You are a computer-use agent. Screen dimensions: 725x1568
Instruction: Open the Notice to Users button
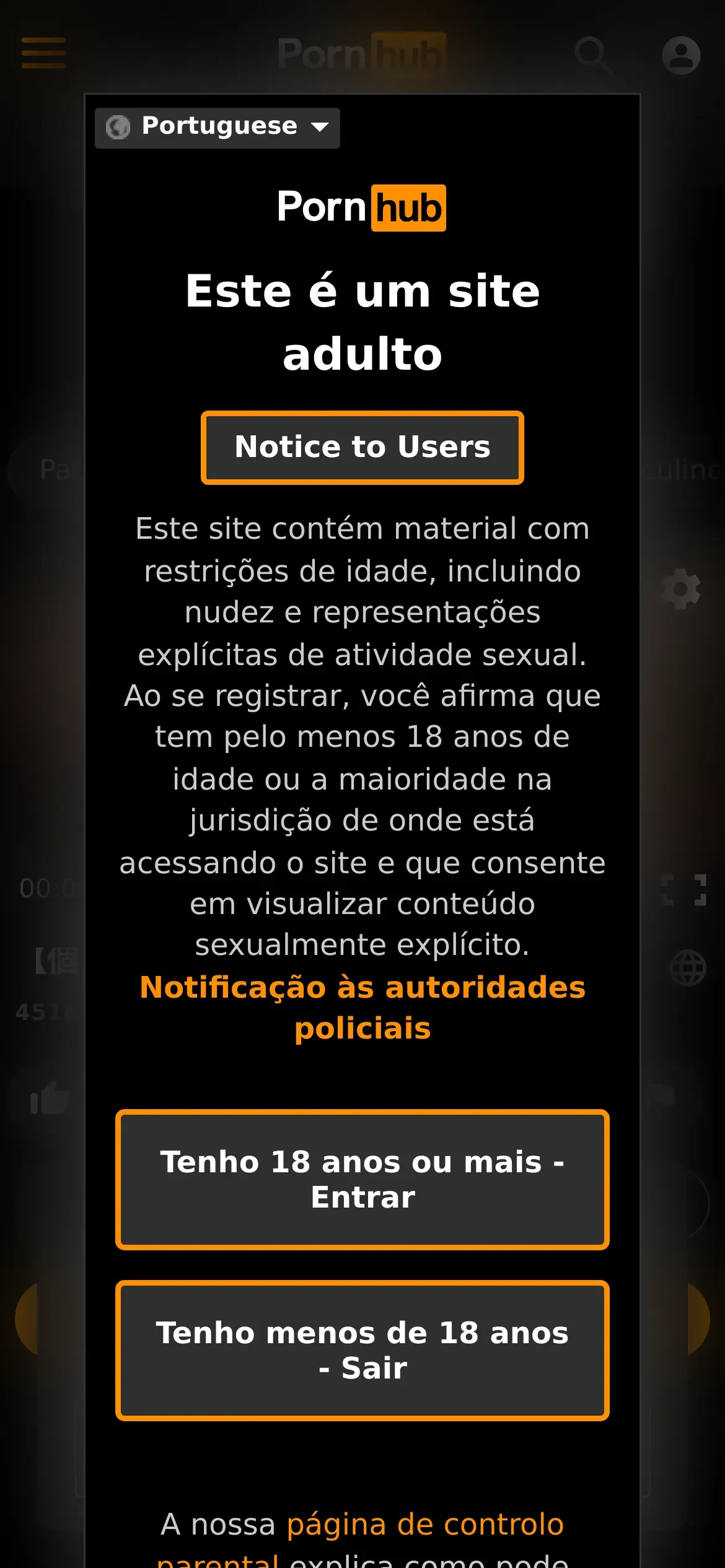point(362,447)
